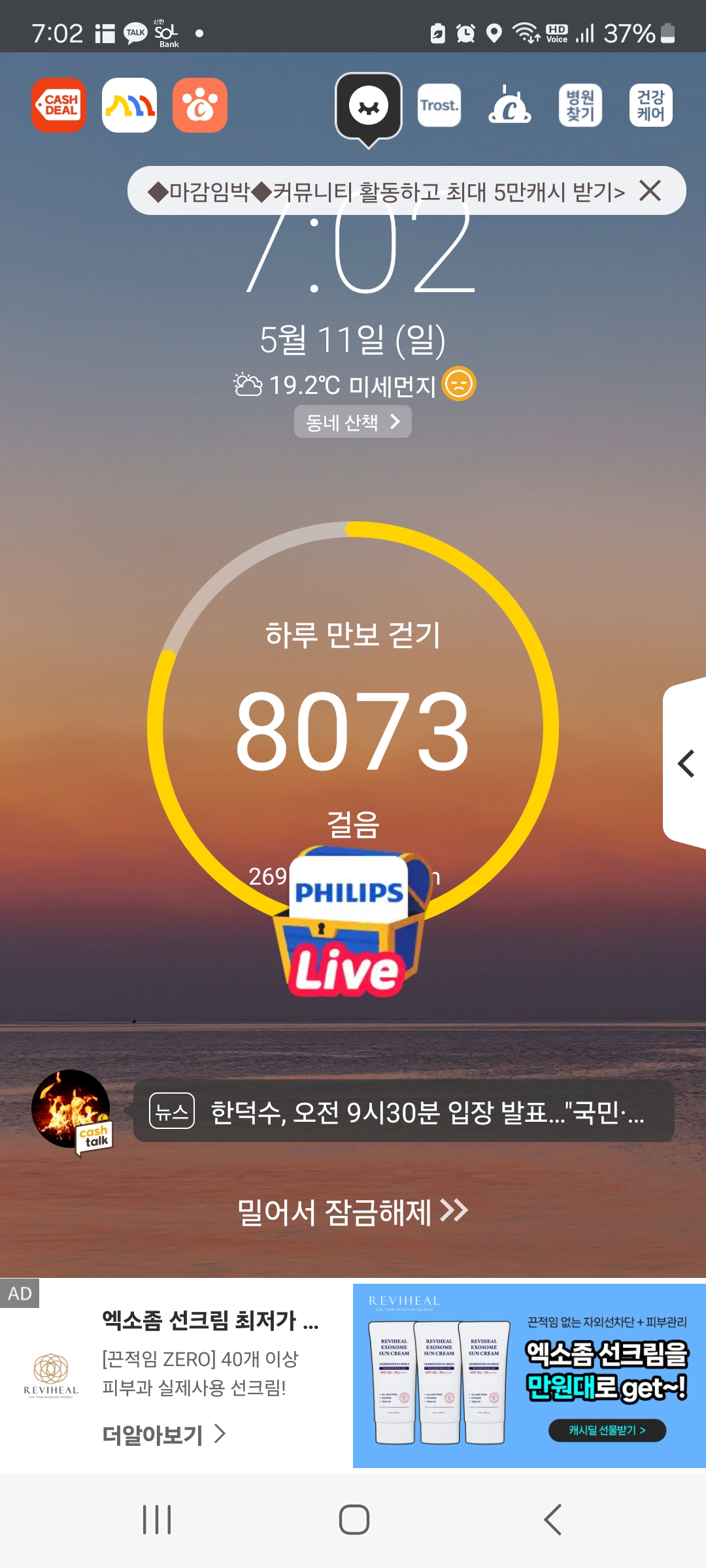Open the 병원찾기 shortcut
Screen dimensions: 706x1568
[580, 105]
